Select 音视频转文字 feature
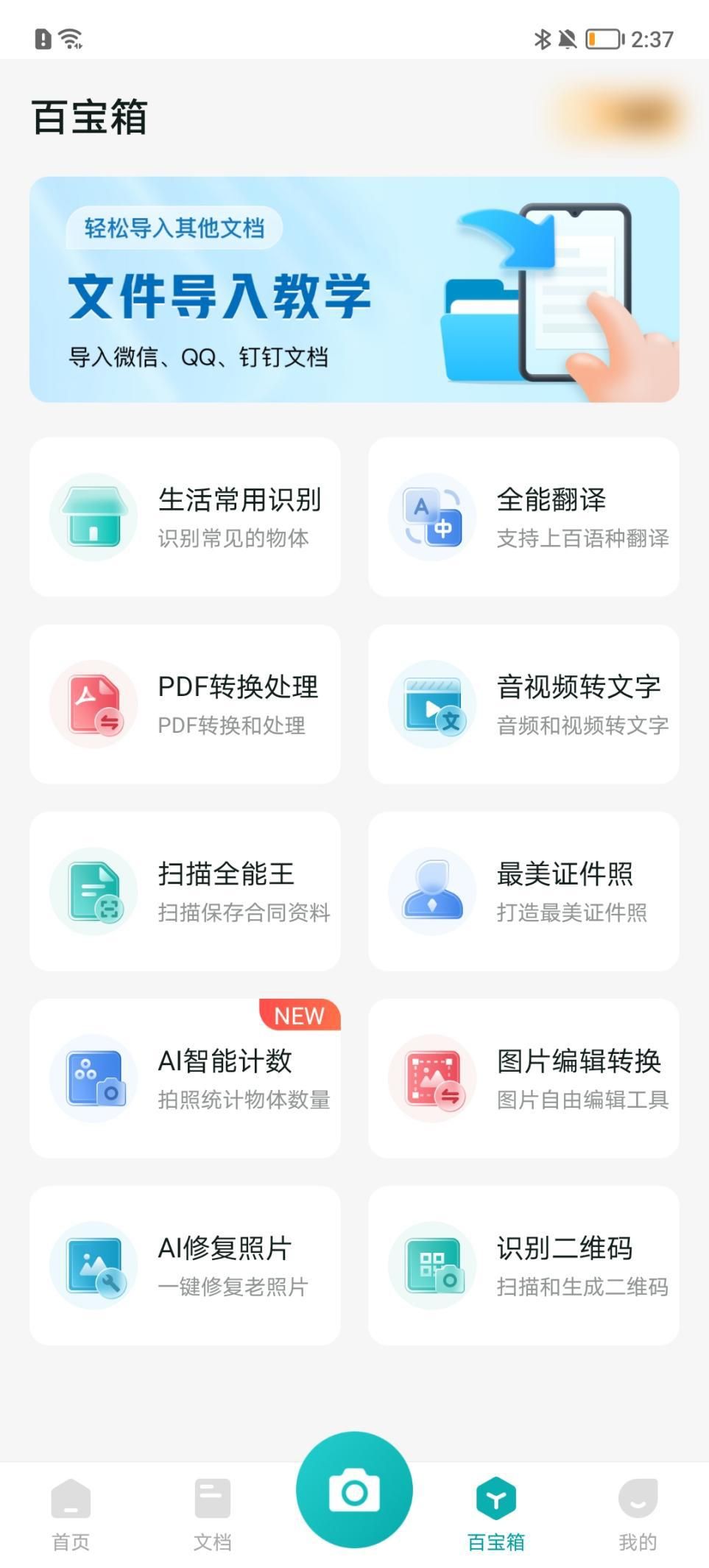 click(x=523, y=704)
